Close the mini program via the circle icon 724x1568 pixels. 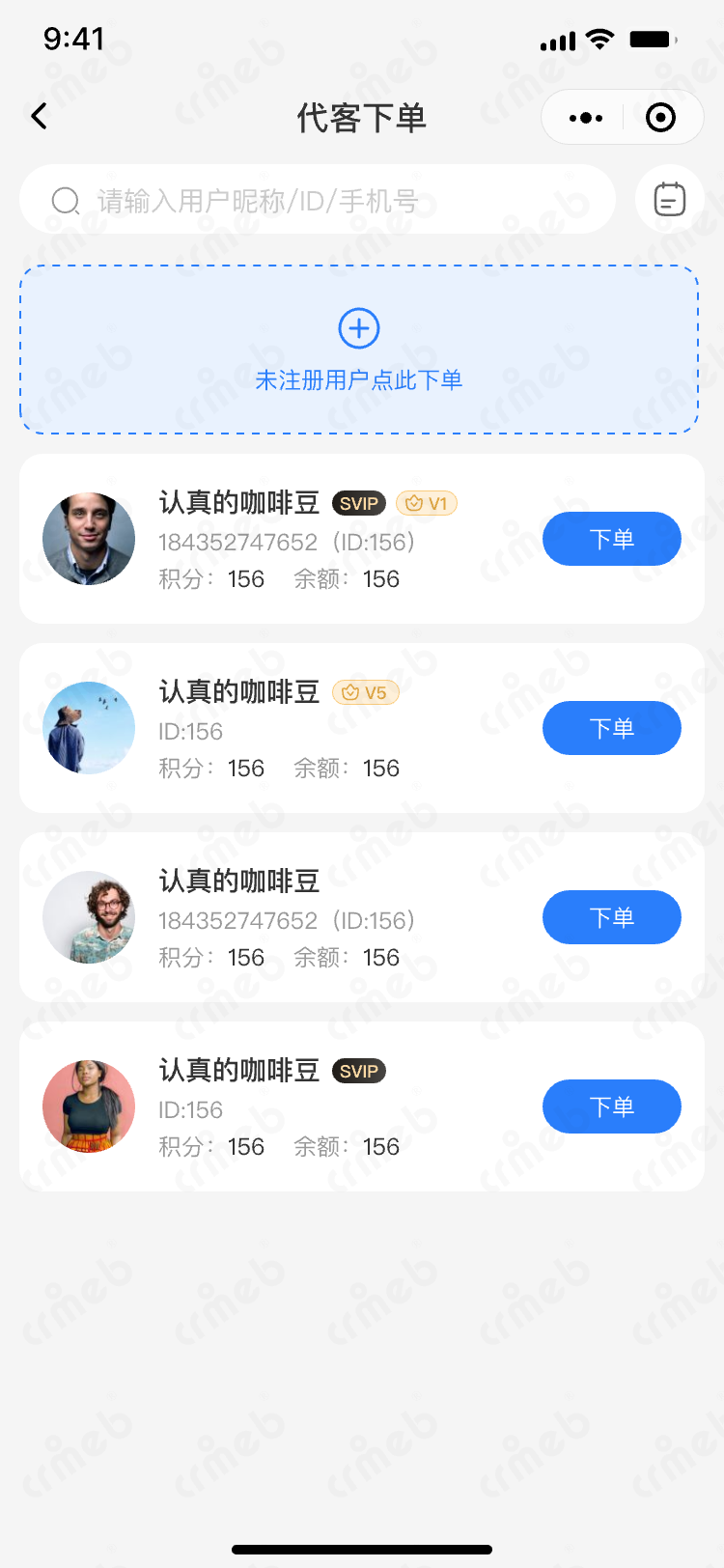pos(660,118)
